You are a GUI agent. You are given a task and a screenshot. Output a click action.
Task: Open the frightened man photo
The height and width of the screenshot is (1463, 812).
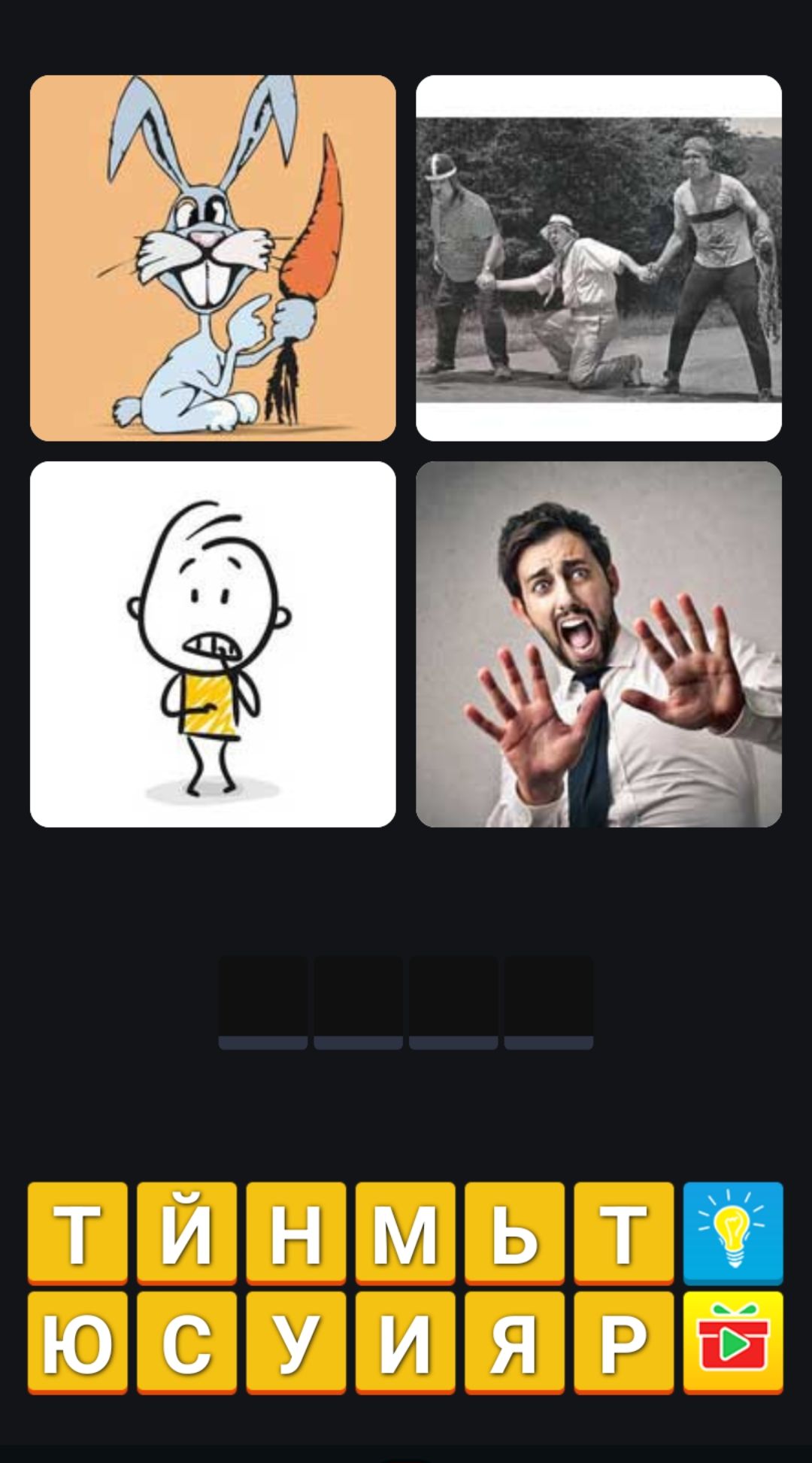[x=598, y=644]
